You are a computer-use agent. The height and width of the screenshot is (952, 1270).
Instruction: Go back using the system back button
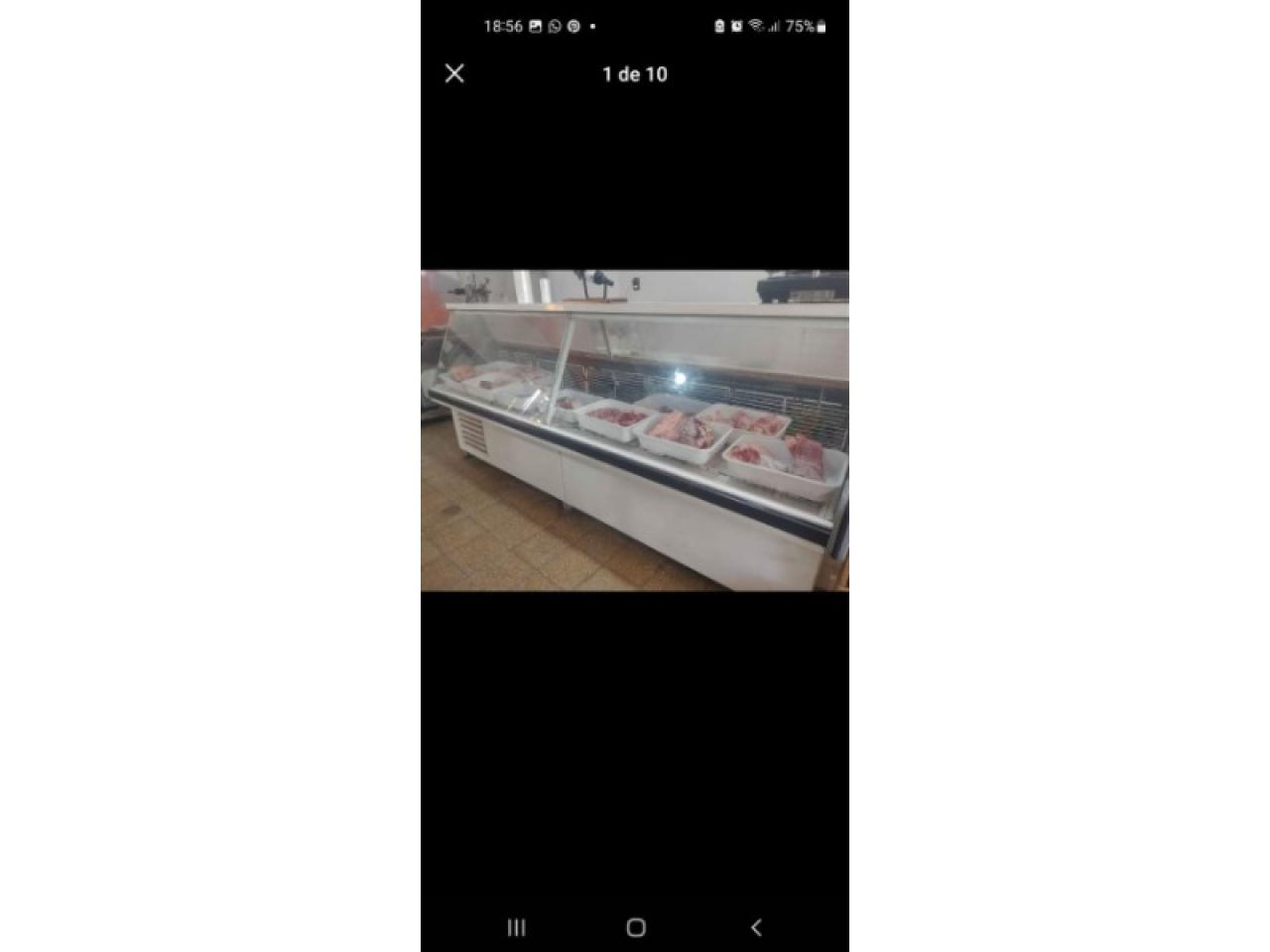pos(756,927)
